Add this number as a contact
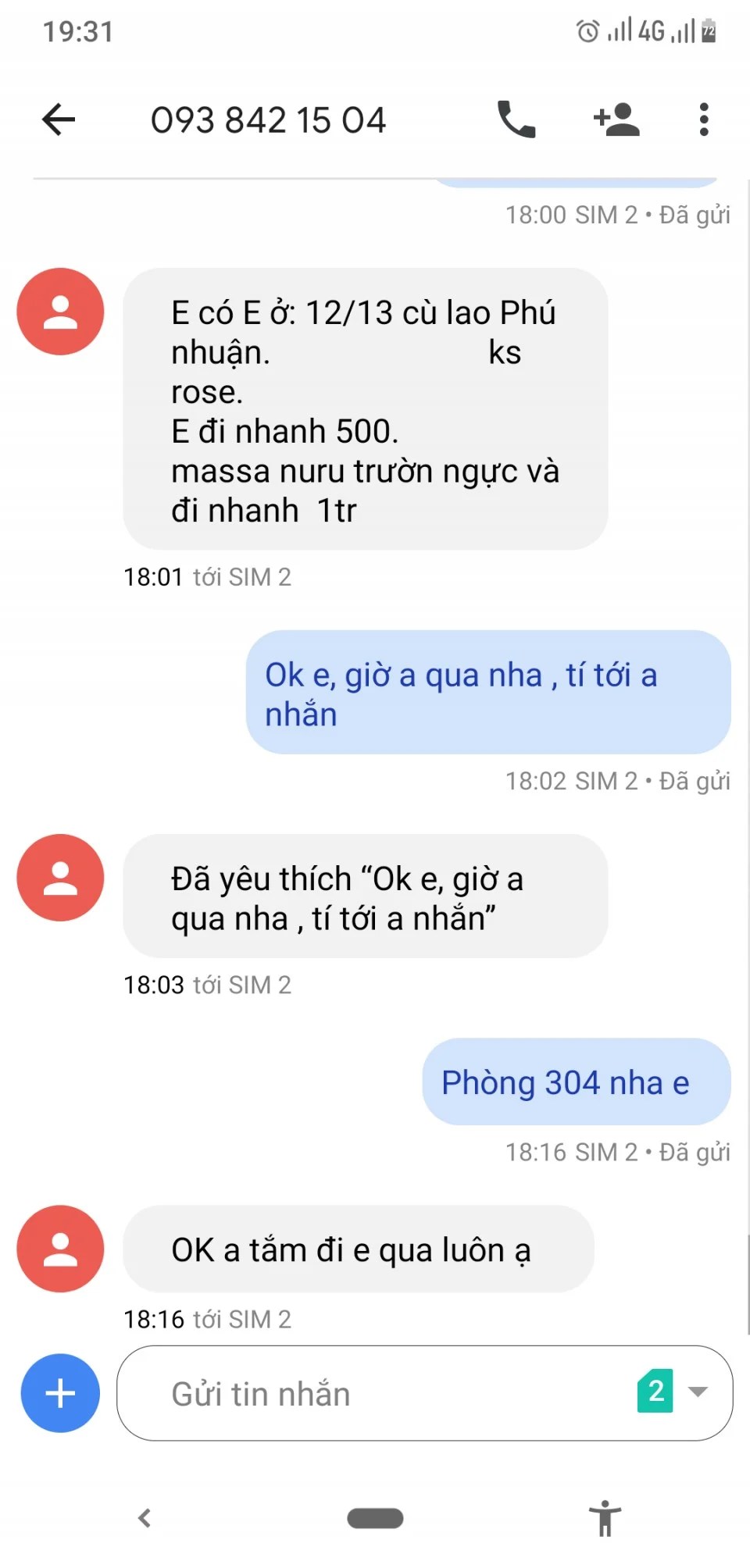Image resolution: width=750 pixels, height=1568 pixels. 617,119
